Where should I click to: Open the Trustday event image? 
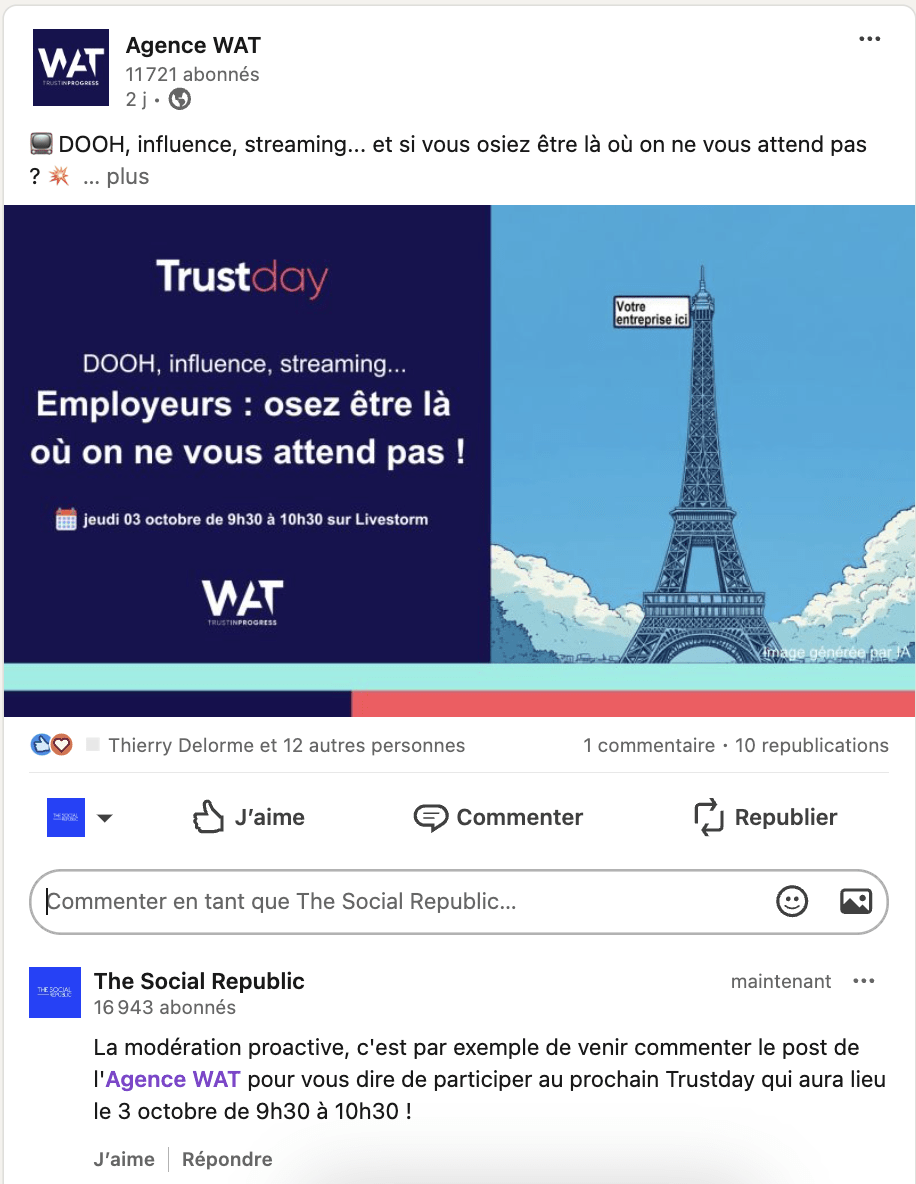[459, 460]
